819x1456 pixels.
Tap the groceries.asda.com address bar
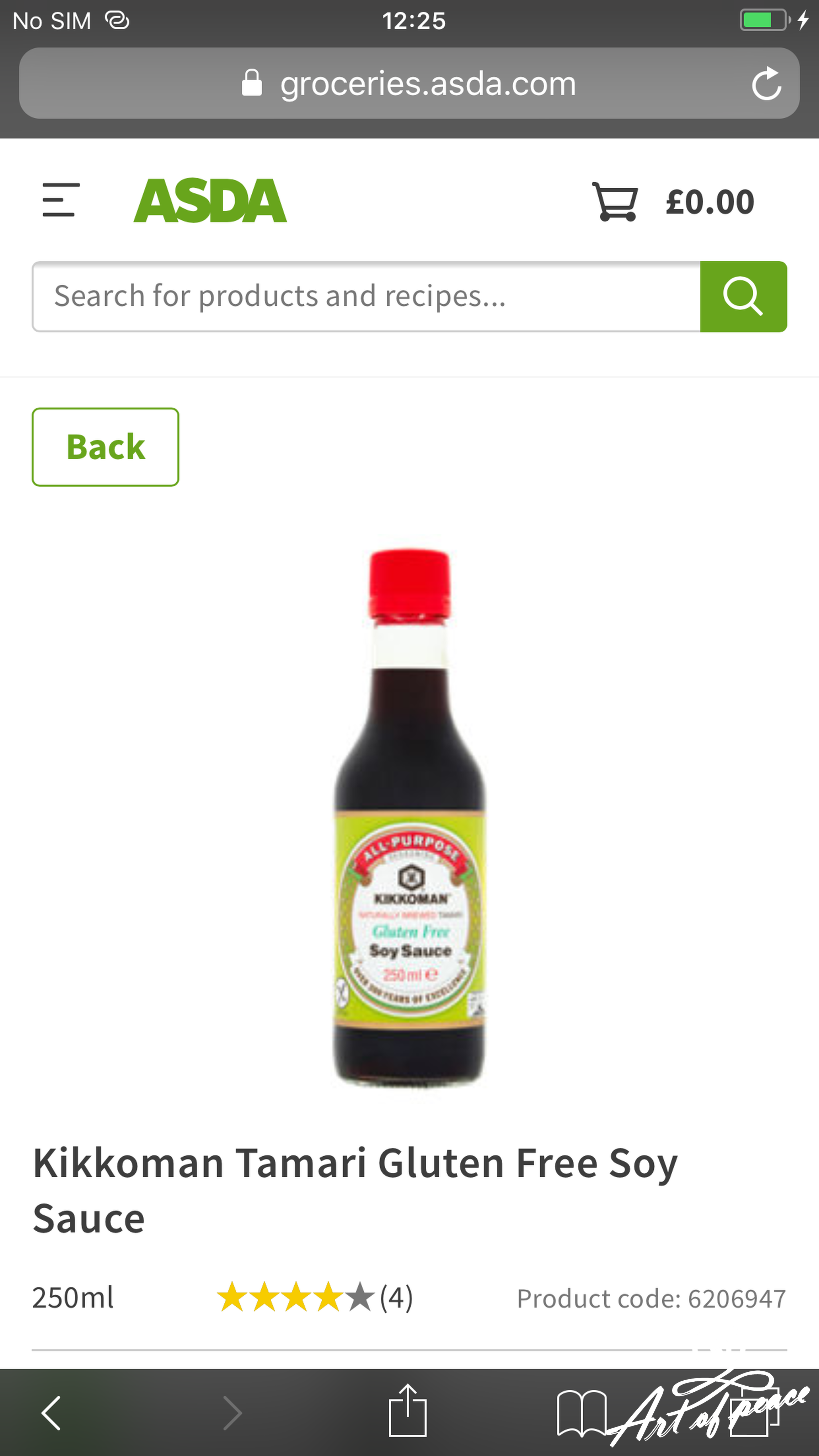click(409, 83)
